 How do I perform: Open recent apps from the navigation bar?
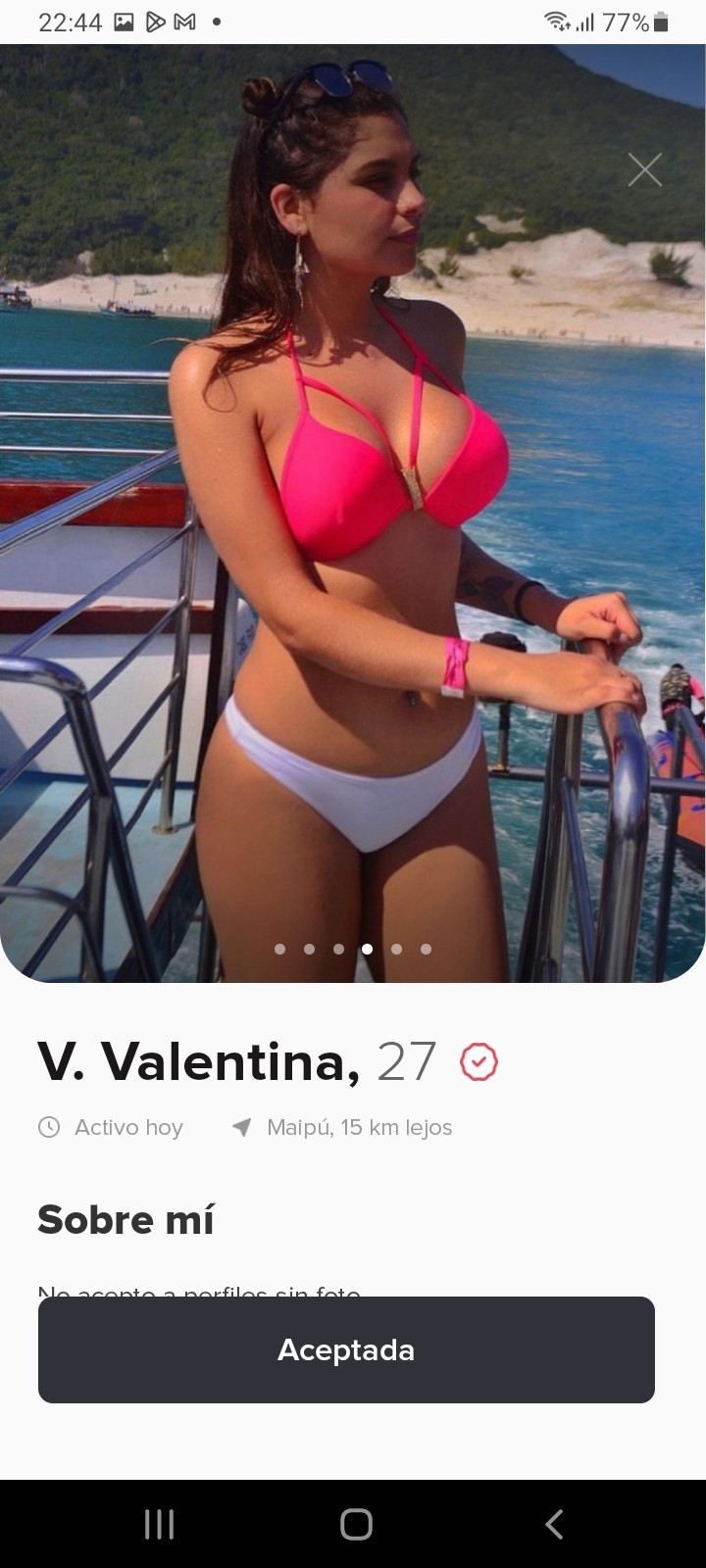pos(159,1524)
